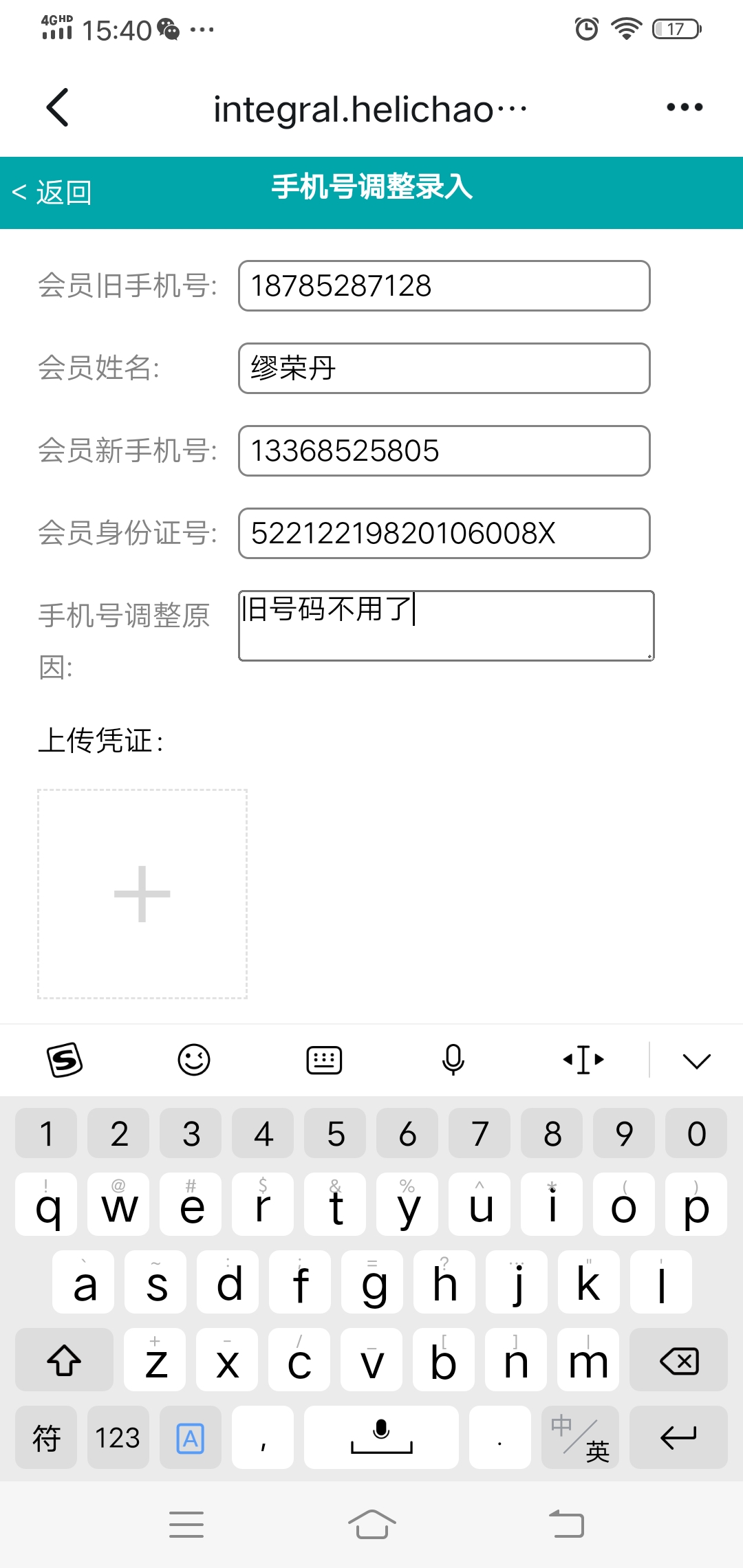Edit the 会员旧手机号 field

(x=444, y=286)
